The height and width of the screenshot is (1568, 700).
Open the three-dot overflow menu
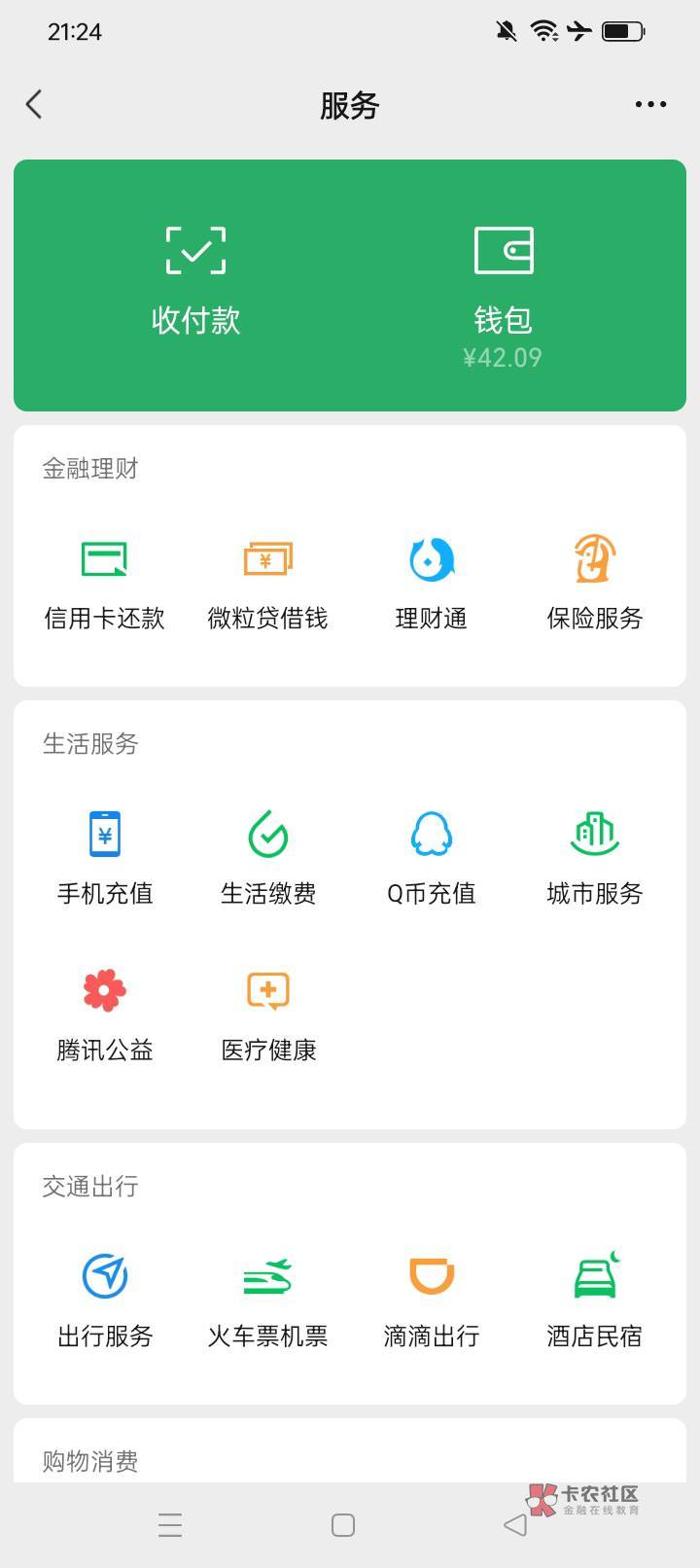point(650,105)
